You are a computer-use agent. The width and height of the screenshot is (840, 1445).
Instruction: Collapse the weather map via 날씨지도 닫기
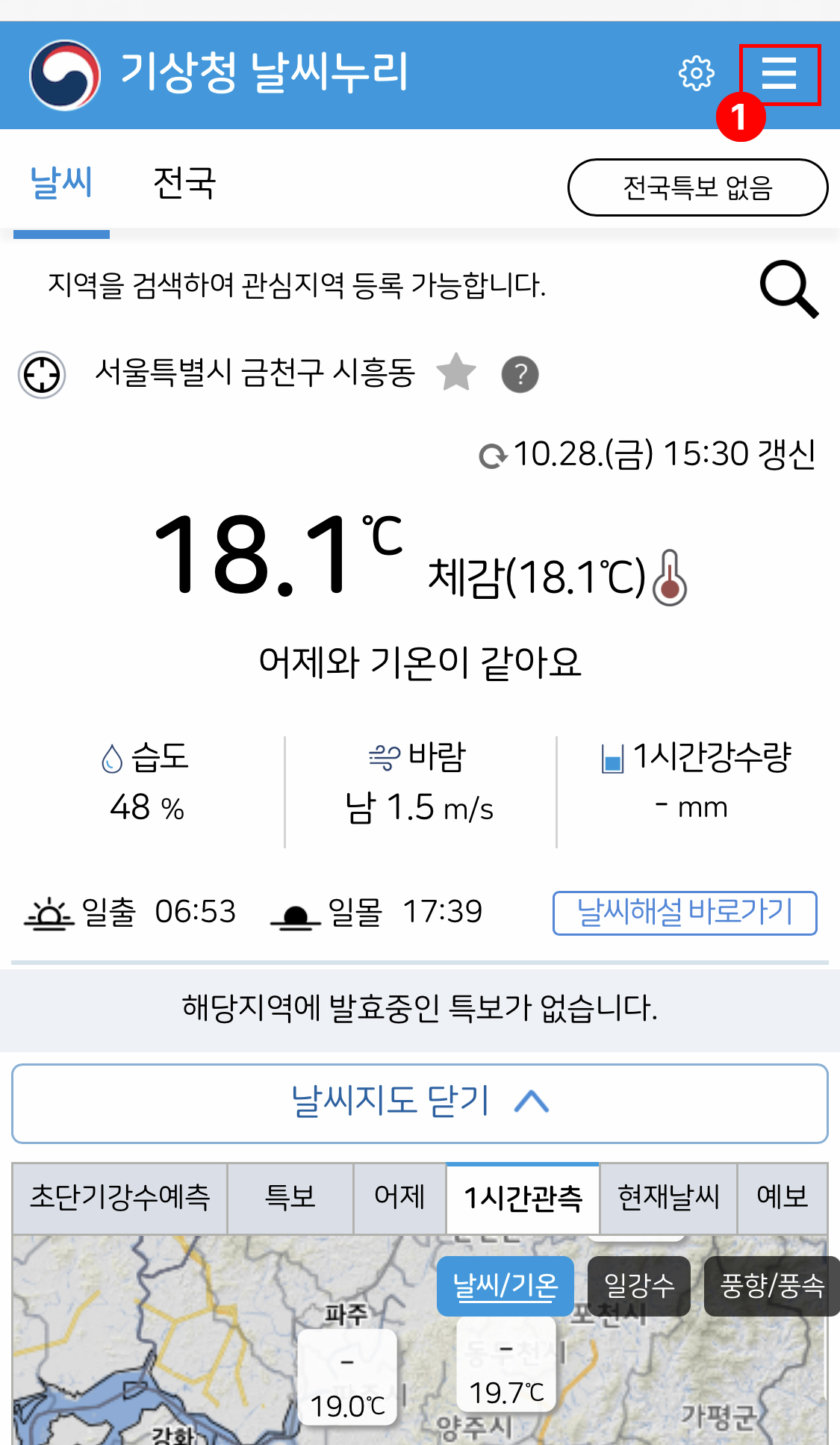pos(420,1103)
